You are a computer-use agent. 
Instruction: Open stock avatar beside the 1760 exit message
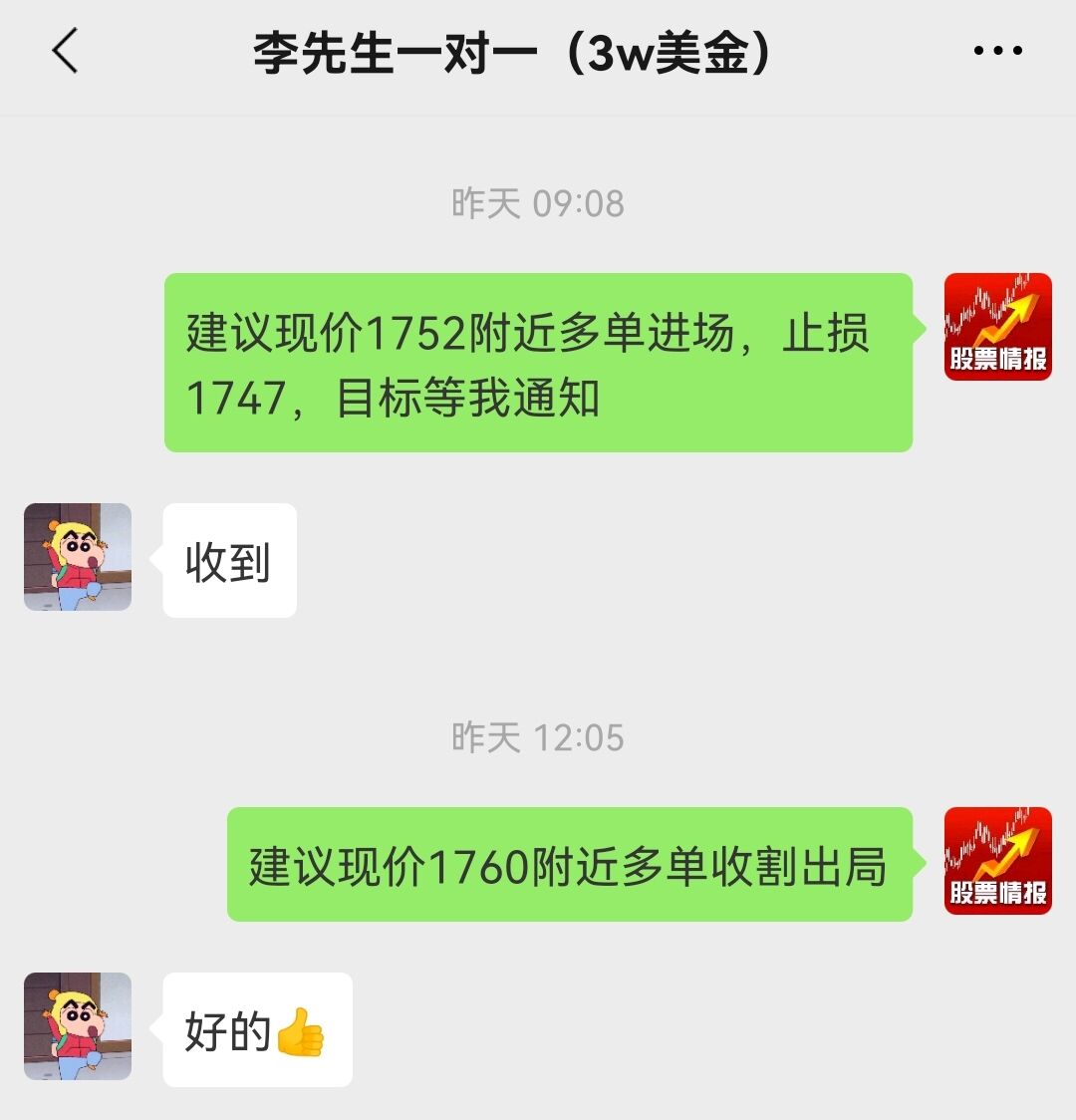[x=997, y=861]
